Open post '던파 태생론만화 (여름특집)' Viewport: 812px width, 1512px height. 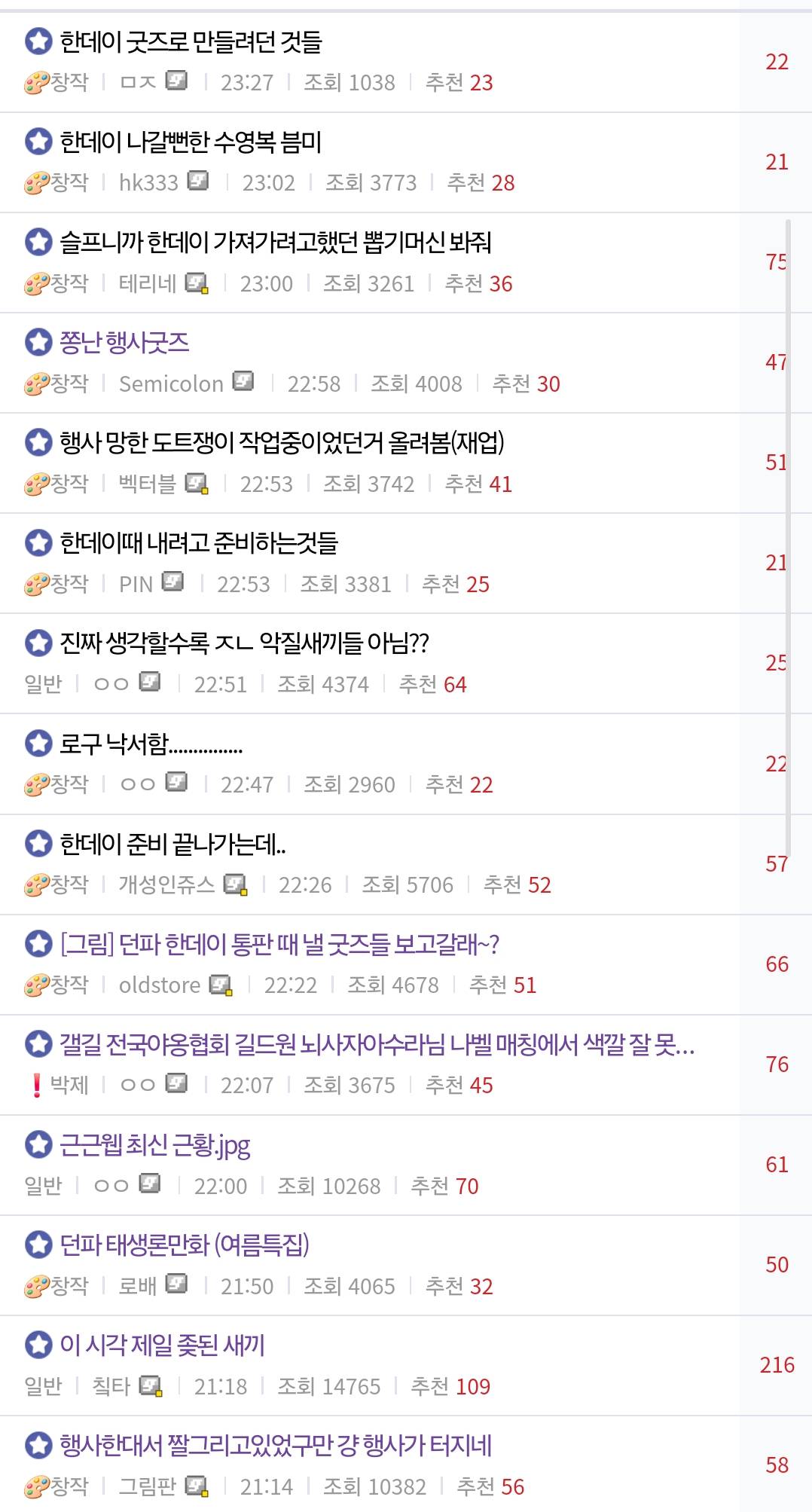pos(185,1245)
